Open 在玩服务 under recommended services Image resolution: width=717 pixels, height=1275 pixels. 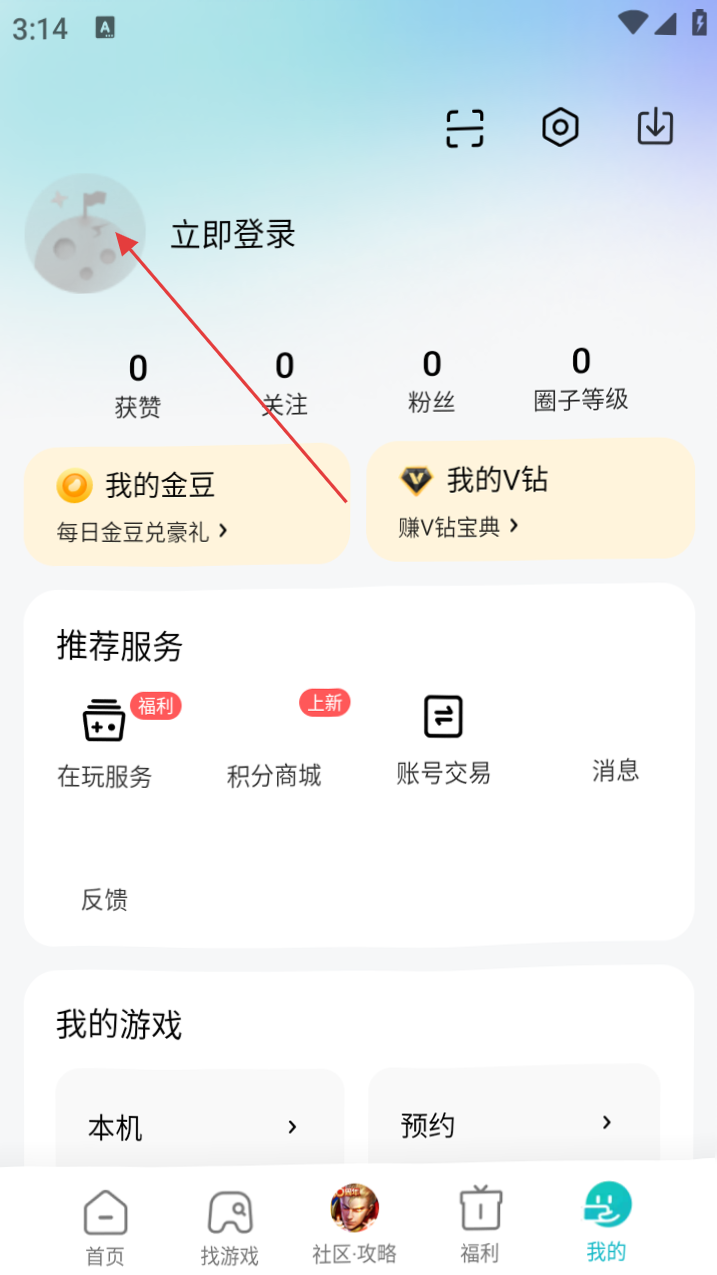point(105,740)
